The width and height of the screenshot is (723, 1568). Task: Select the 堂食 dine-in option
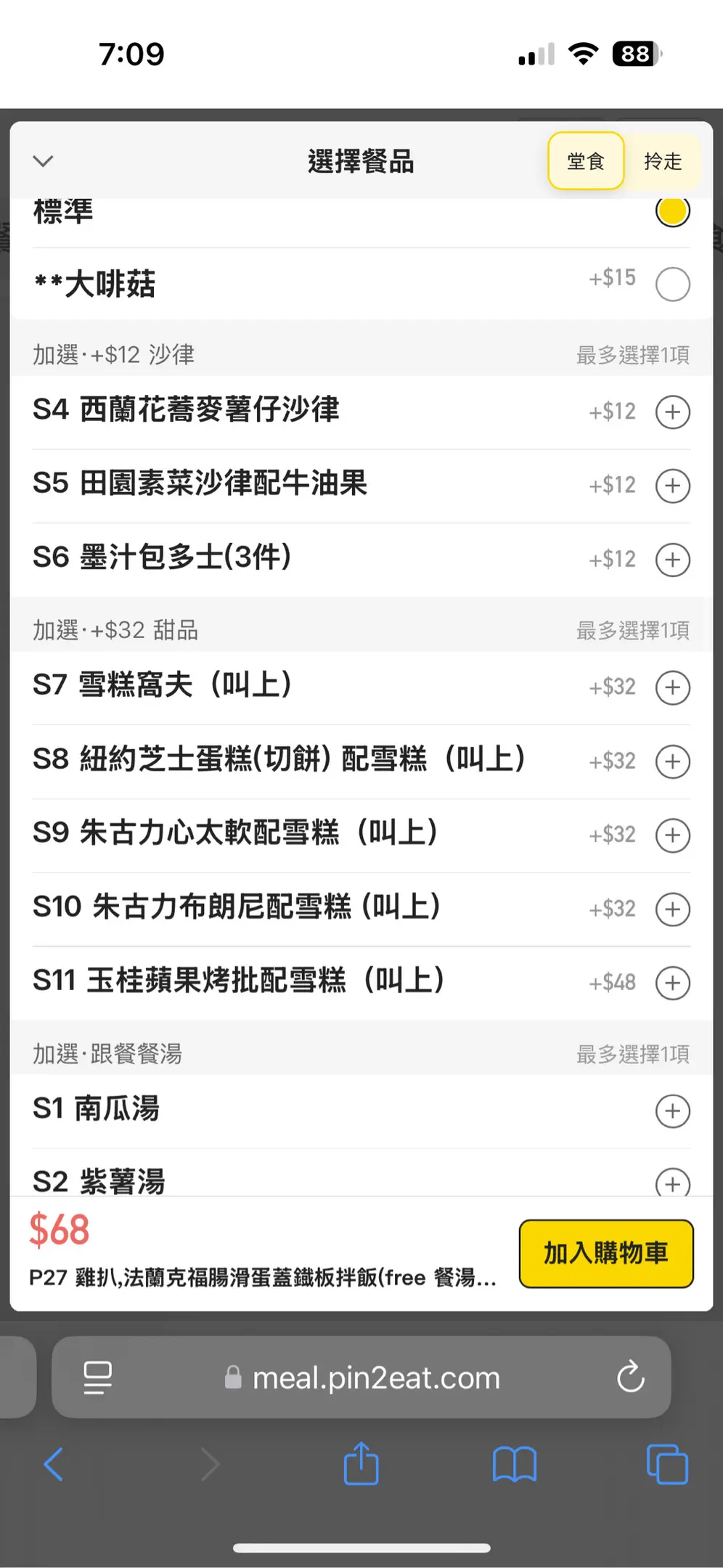586,161
